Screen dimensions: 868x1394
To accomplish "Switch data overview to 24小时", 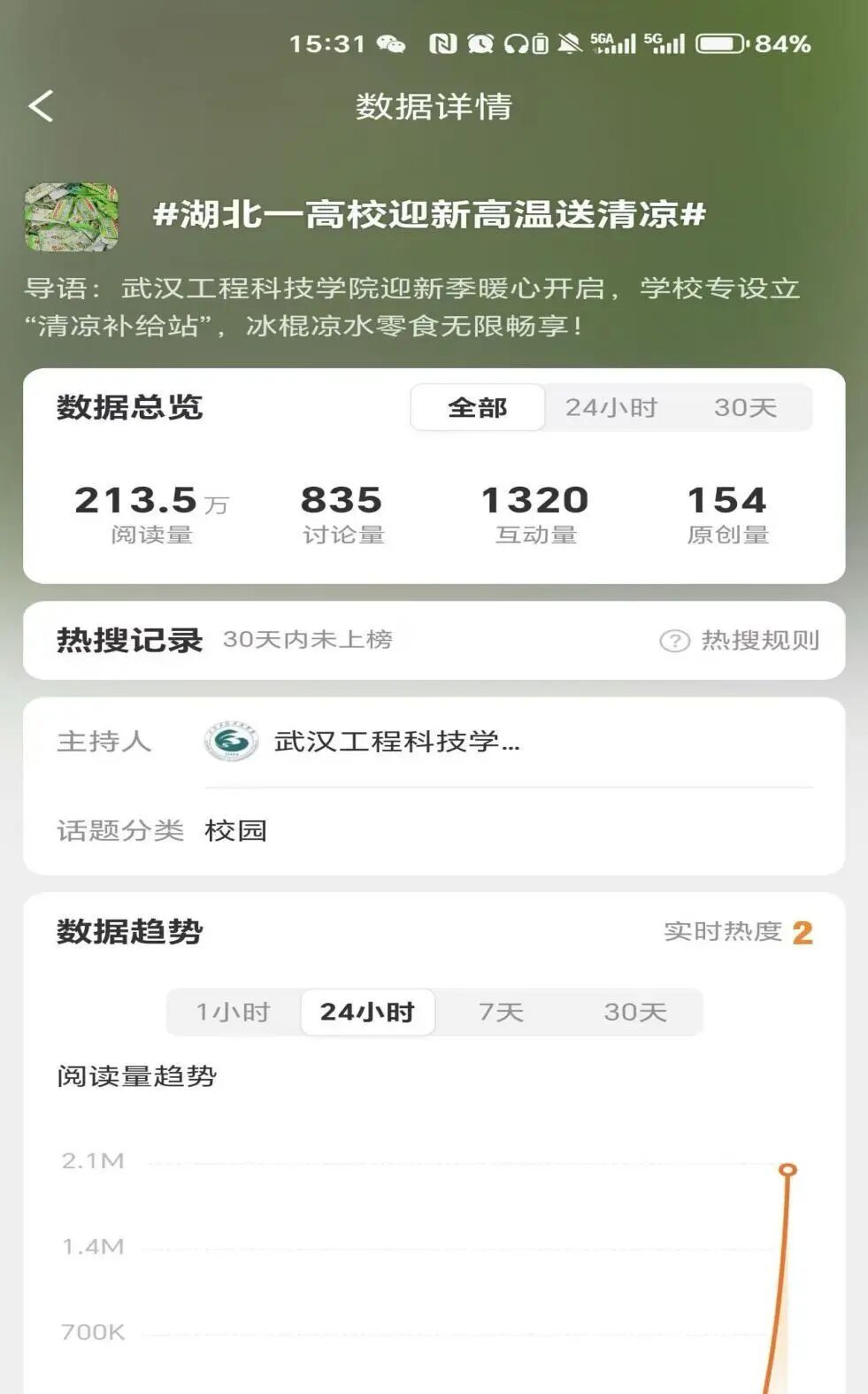I will tap(611, 408).
